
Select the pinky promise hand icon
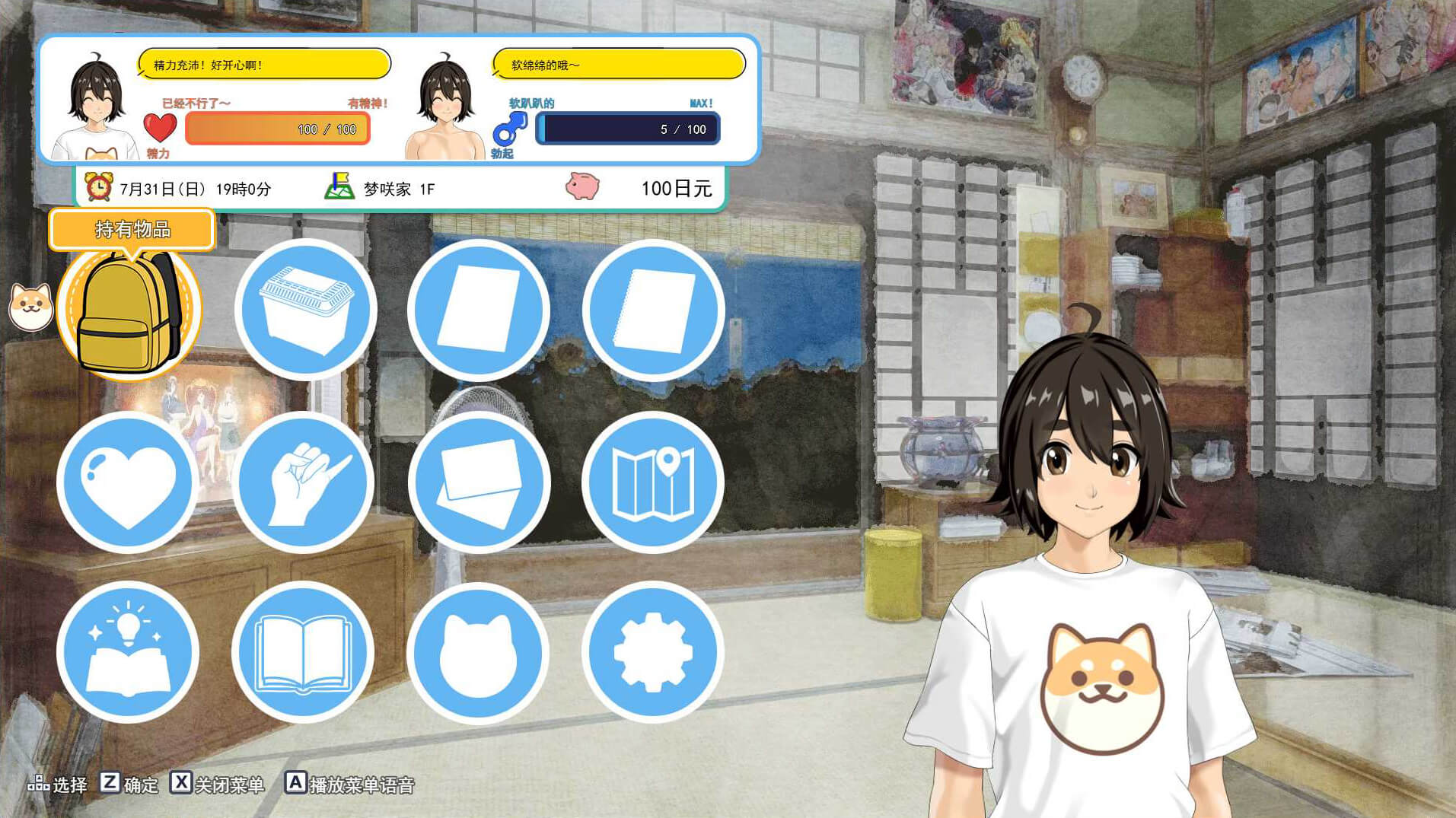(x=304, y=482)
